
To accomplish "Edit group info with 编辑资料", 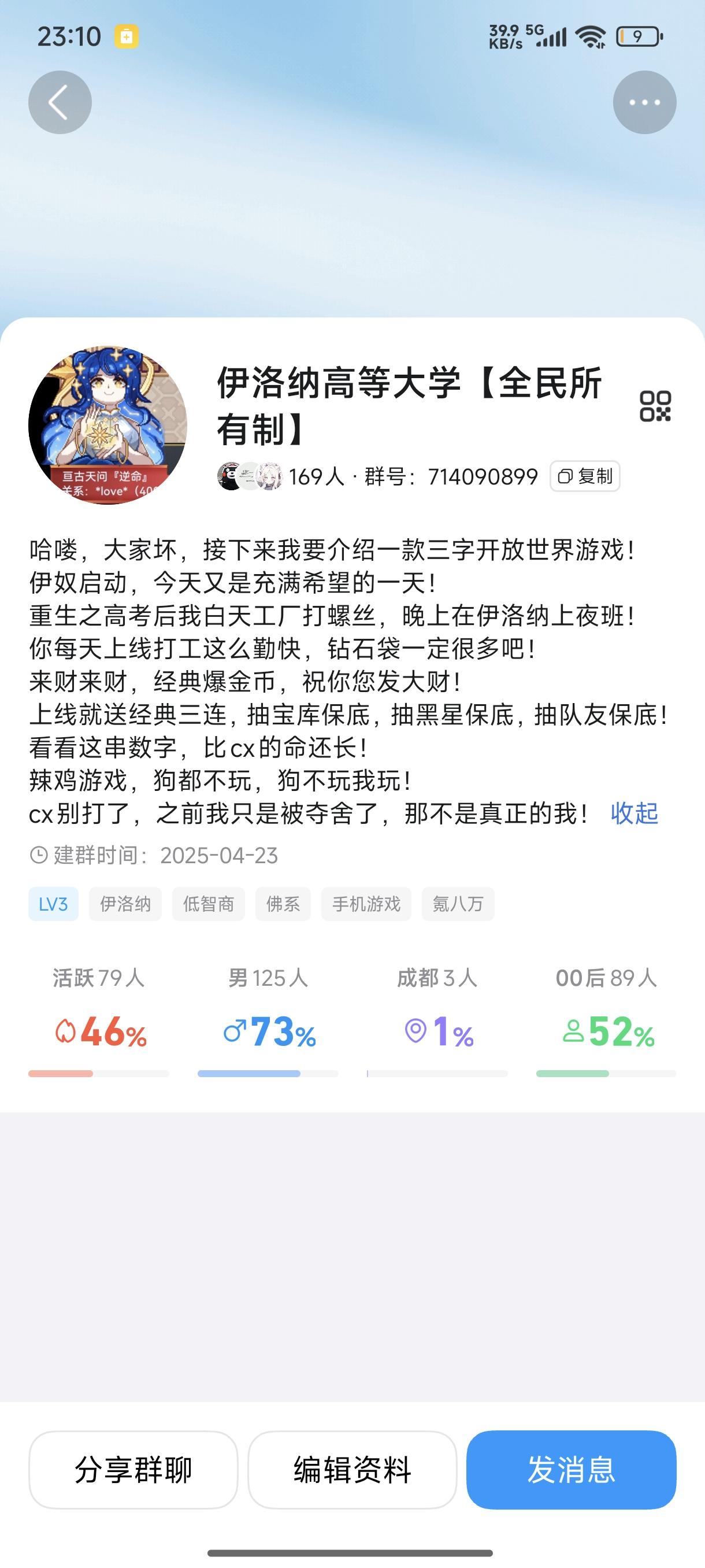I will point(352,1469).
